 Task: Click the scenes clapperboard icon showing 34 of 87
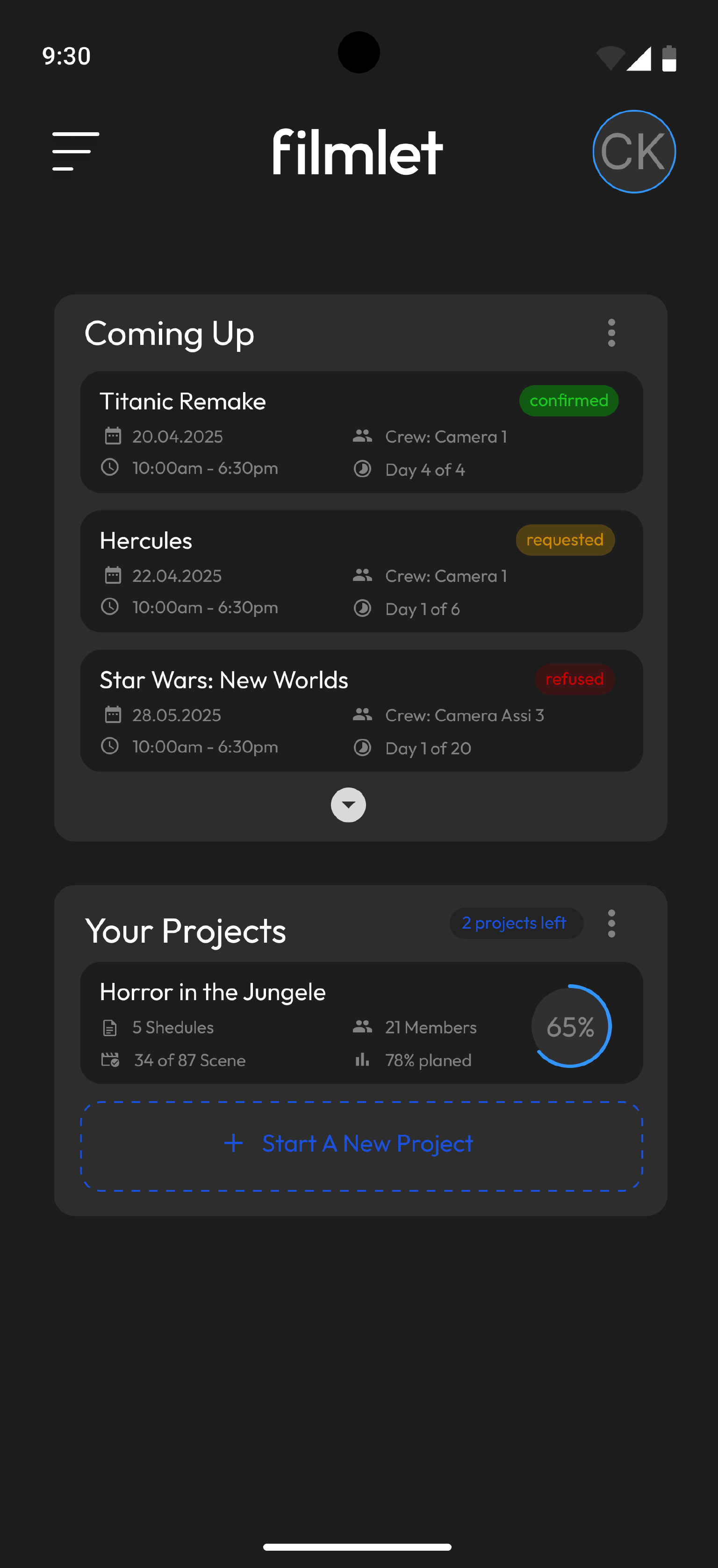pos(110,1060)
